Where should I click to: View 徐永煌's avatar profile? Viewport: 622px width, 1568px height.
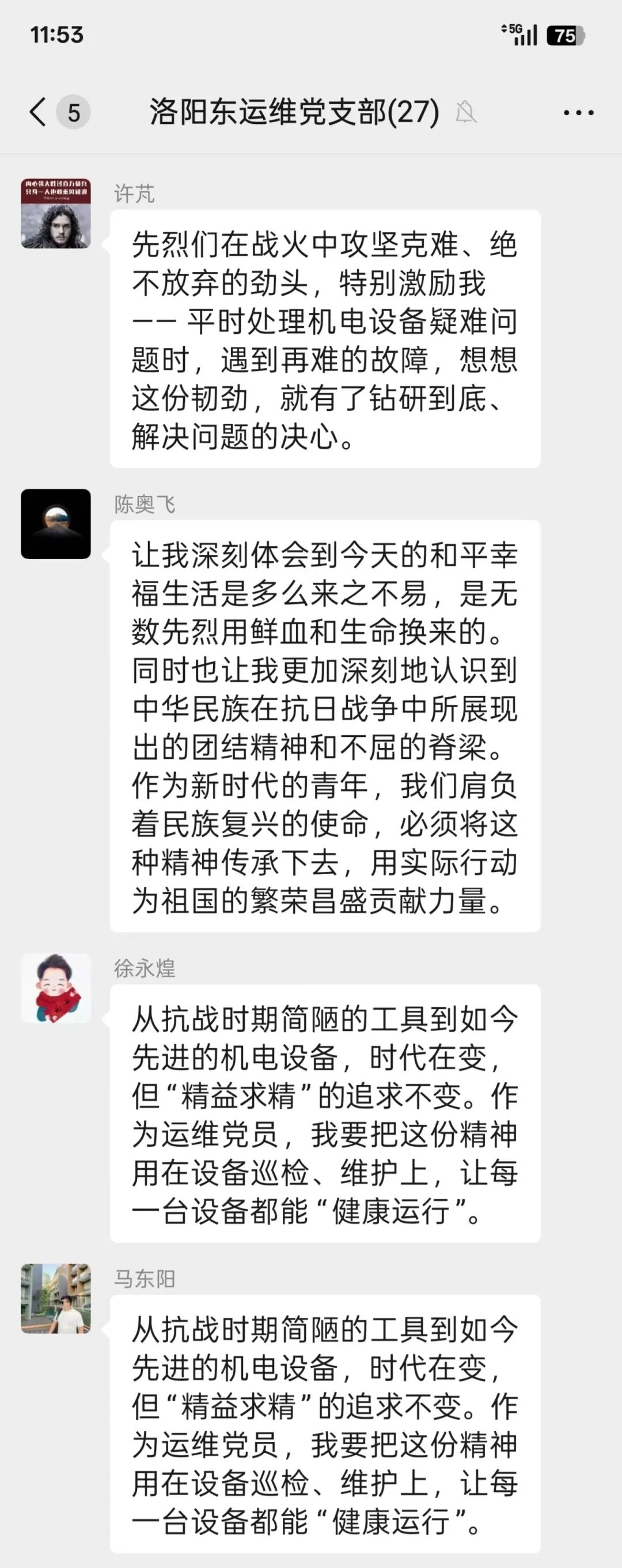(x=56, y=988)
